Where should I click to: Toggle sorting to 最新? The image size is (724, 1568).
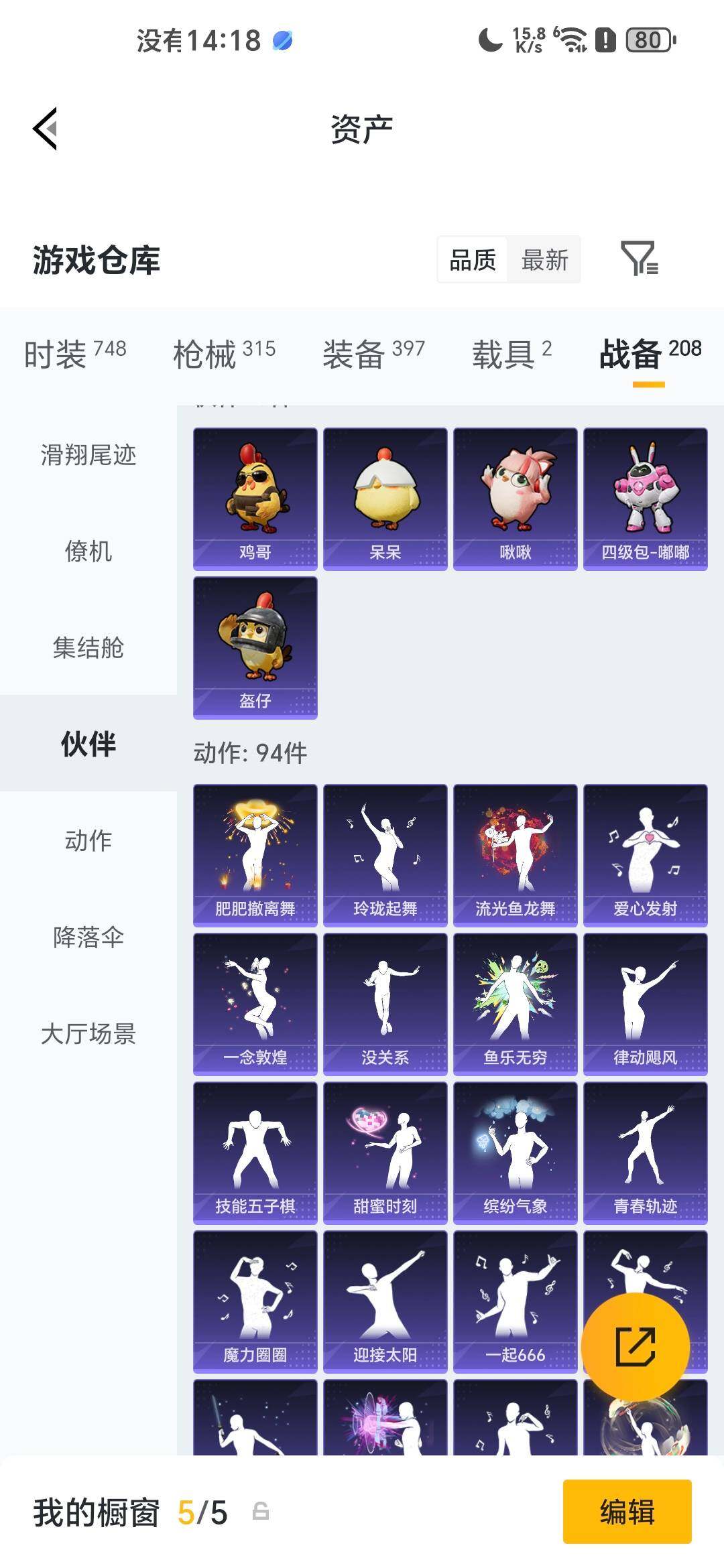pyautogui.click(x=545, y=261)
